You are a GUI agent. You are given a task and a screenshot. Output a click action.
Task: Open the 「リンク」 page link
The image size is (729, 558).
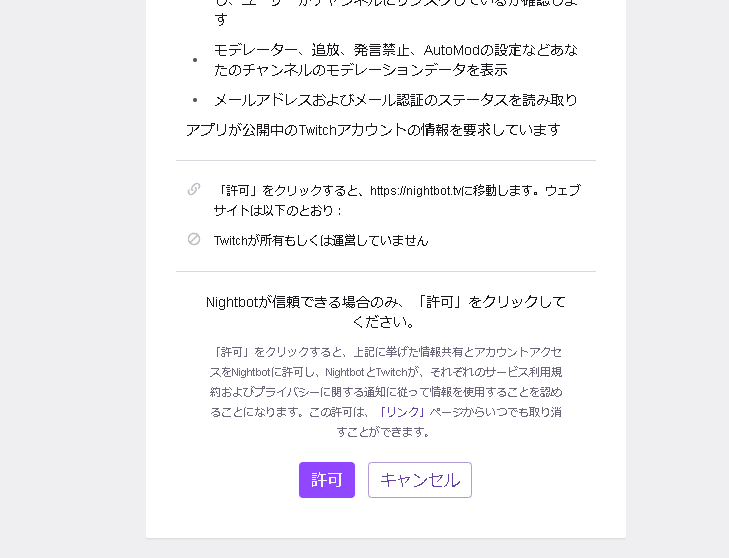(x=402, y=412)
